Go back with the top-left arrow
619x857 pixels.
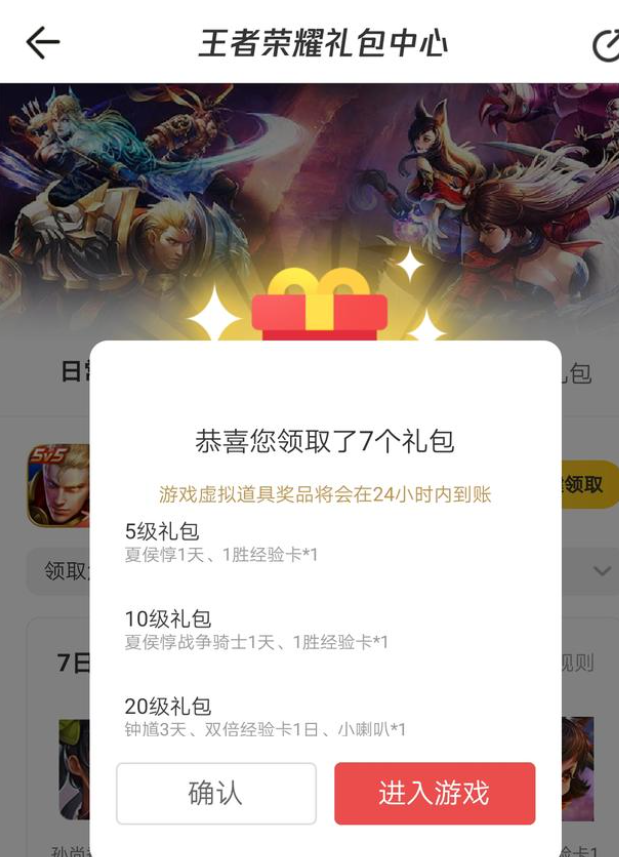[42, 43]
